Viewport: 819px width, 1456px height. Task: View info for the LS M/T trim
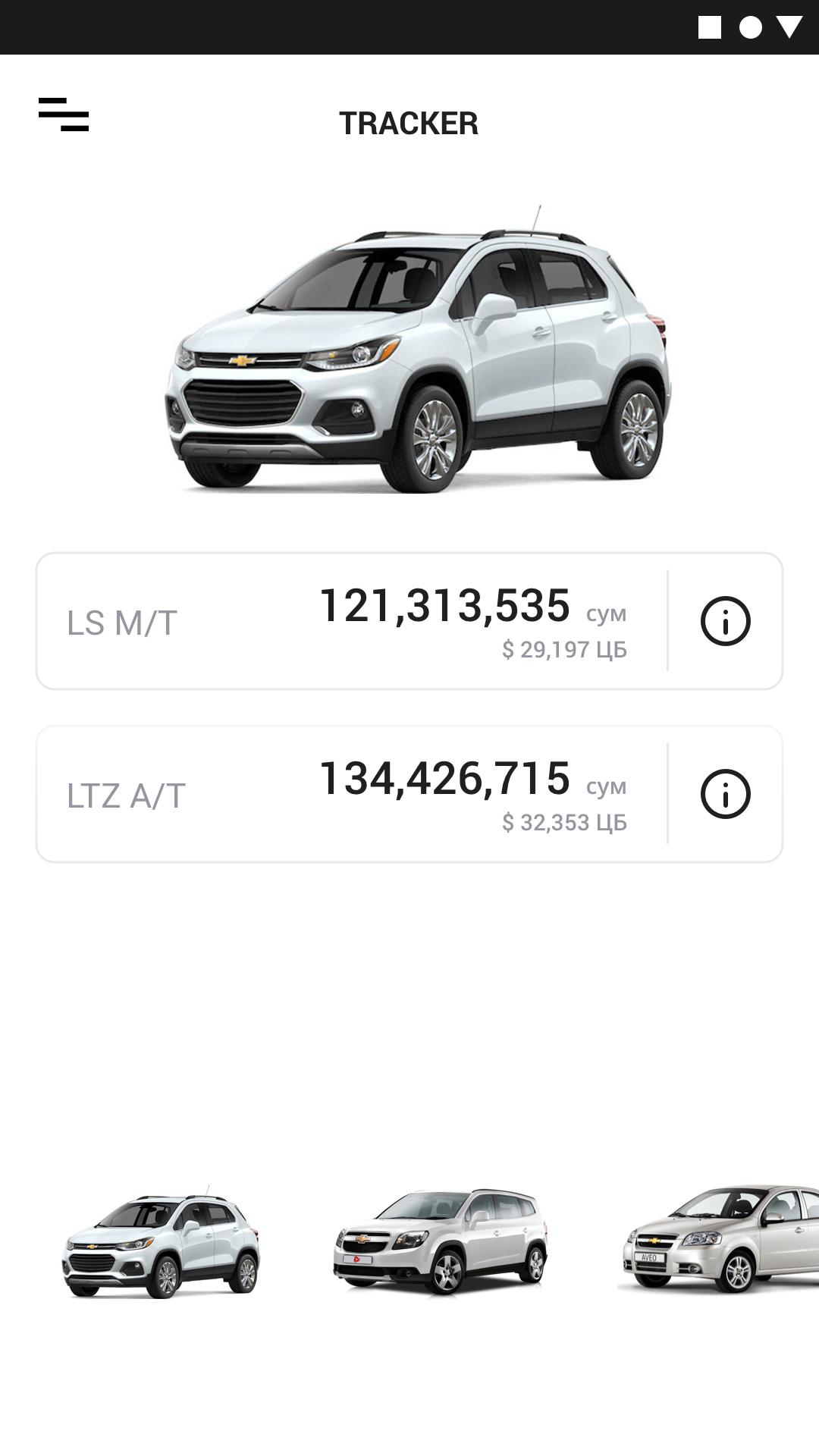point(725,621)
